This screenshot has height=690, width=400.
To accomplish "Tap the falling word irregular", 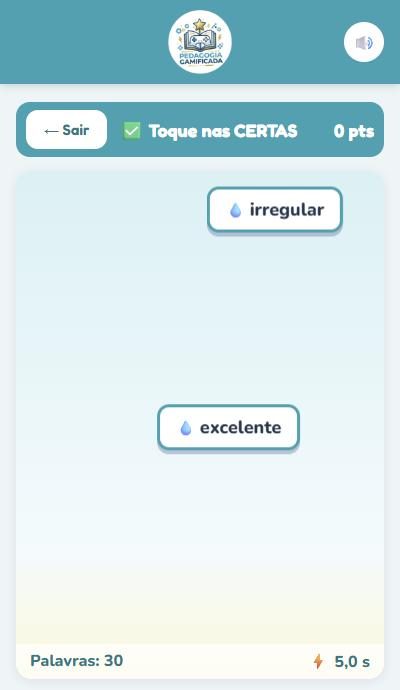I will pos(275,210).
